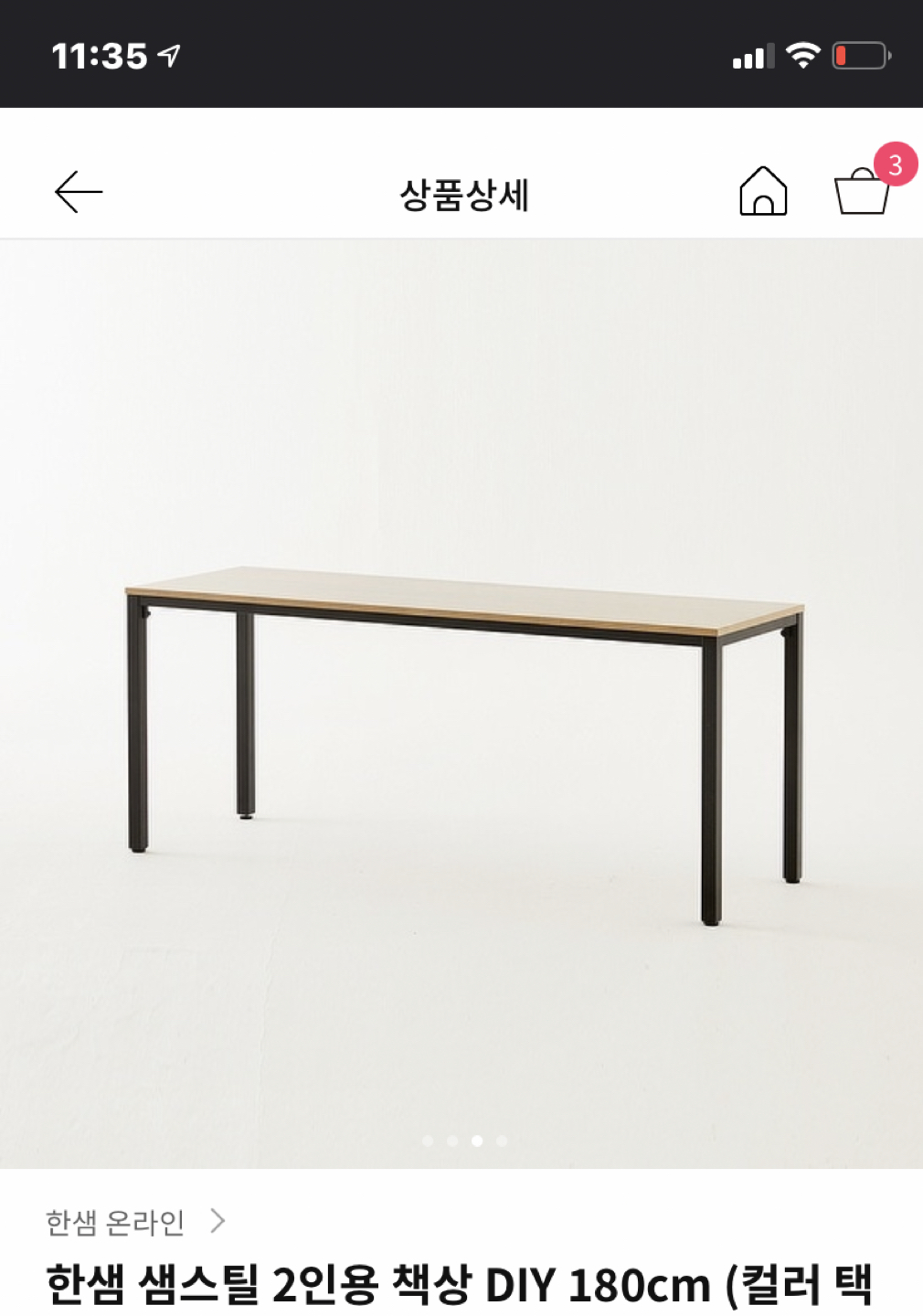Open the 한샘 온라인 store link
Screen dimensions: 923x1316
point(135,1221)
